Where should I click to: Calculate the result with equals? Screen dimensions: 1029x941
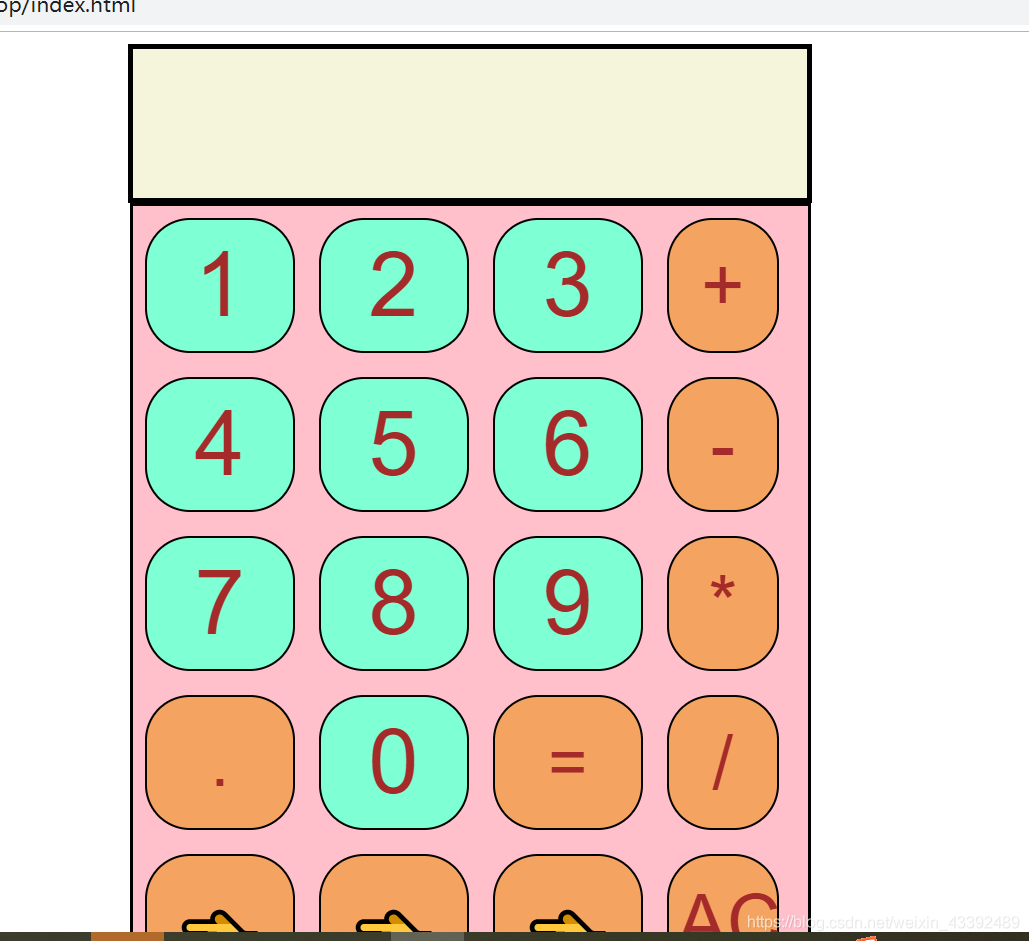coord(568,763)
